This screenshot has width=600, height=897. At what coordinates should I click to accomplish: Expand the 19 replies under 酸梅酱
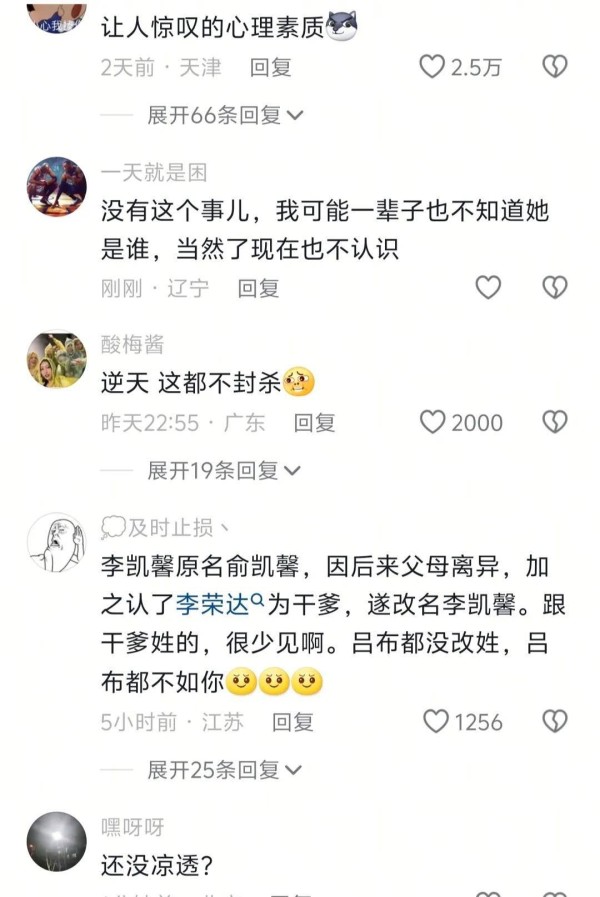pyautogui.click(x=225, y=470)
